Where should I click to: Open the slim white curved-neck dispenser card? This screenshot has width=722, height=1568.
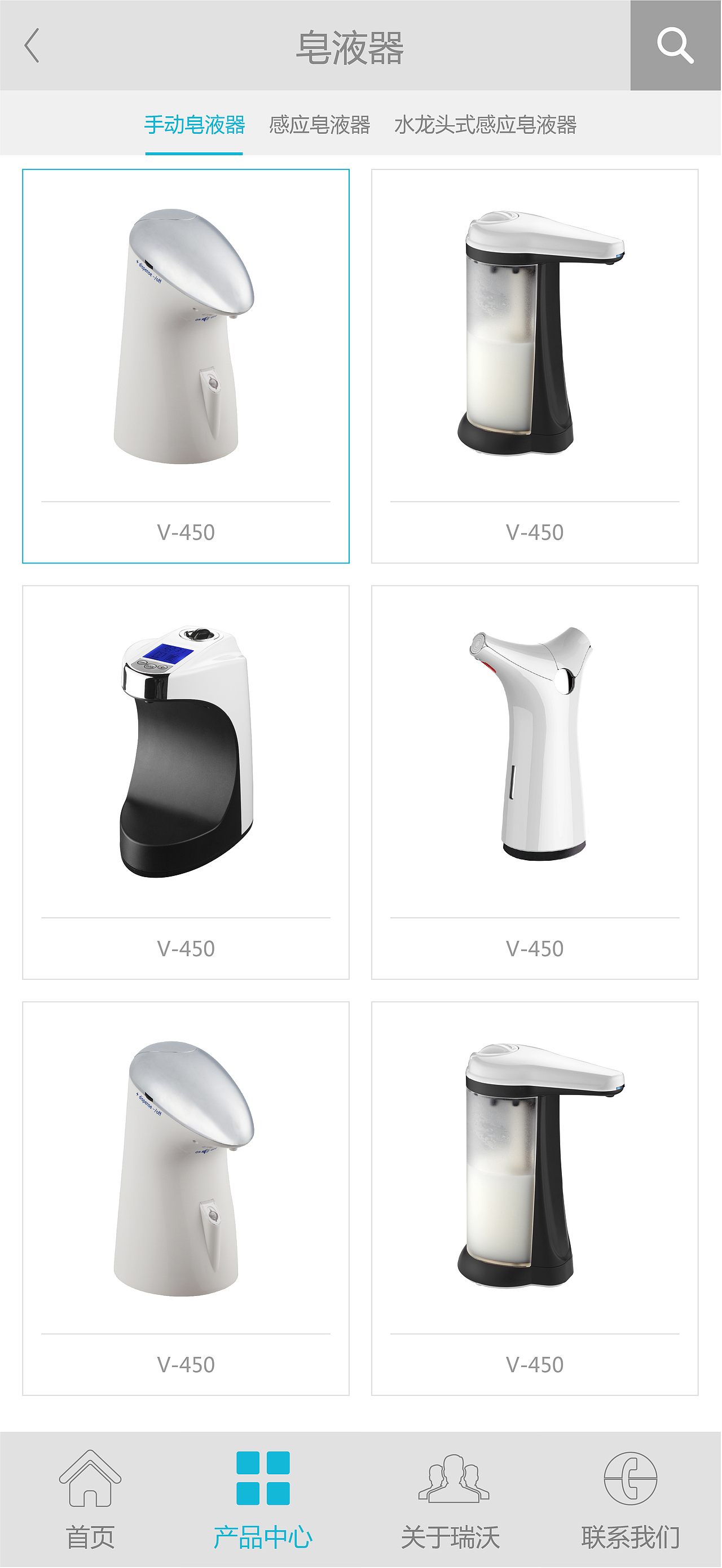[535, 782]
